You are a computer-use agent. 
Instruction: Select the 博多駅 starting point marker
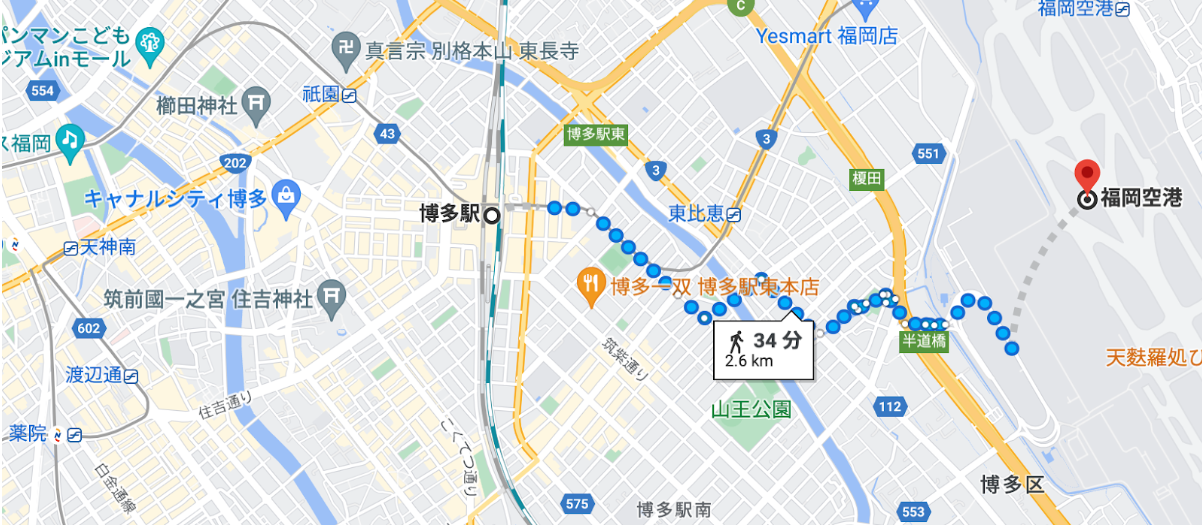tap(491, 214)
